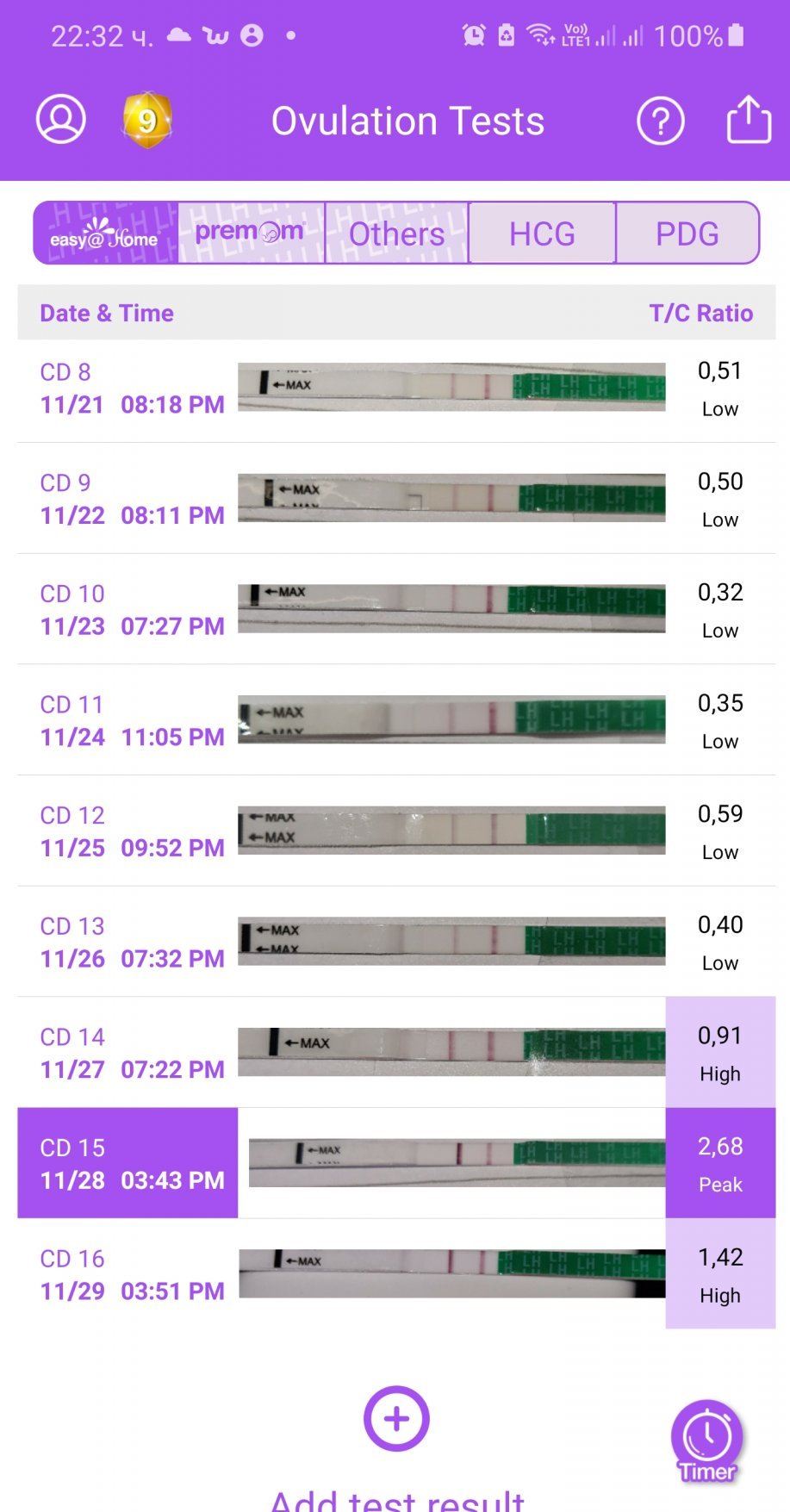Add a new test result
Image resolution: width=790 pixels, height=1512 pixels.
pos(396,1419)
